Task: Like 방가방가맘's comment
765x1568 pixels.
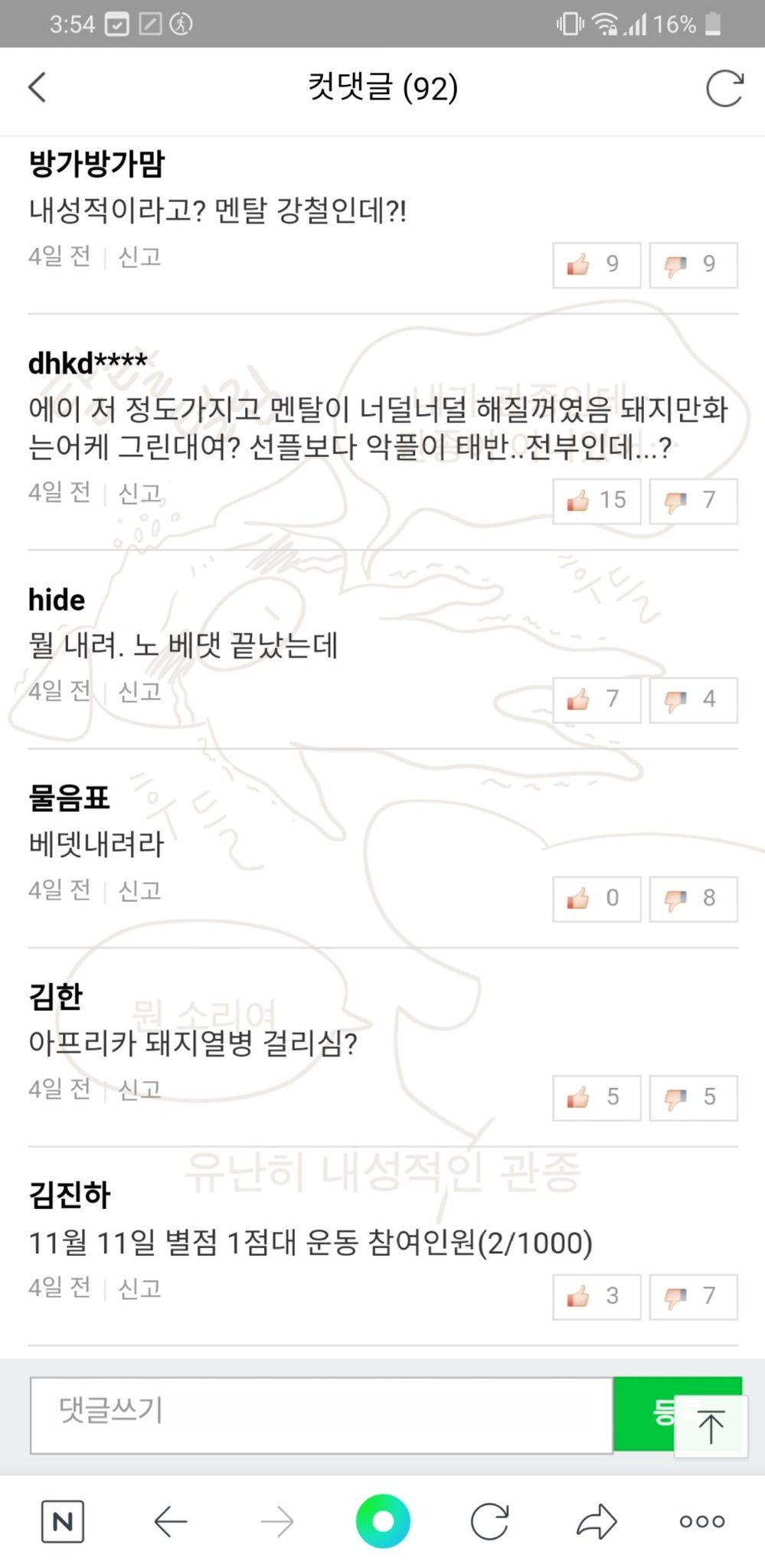Action: [x=596, y=265]
